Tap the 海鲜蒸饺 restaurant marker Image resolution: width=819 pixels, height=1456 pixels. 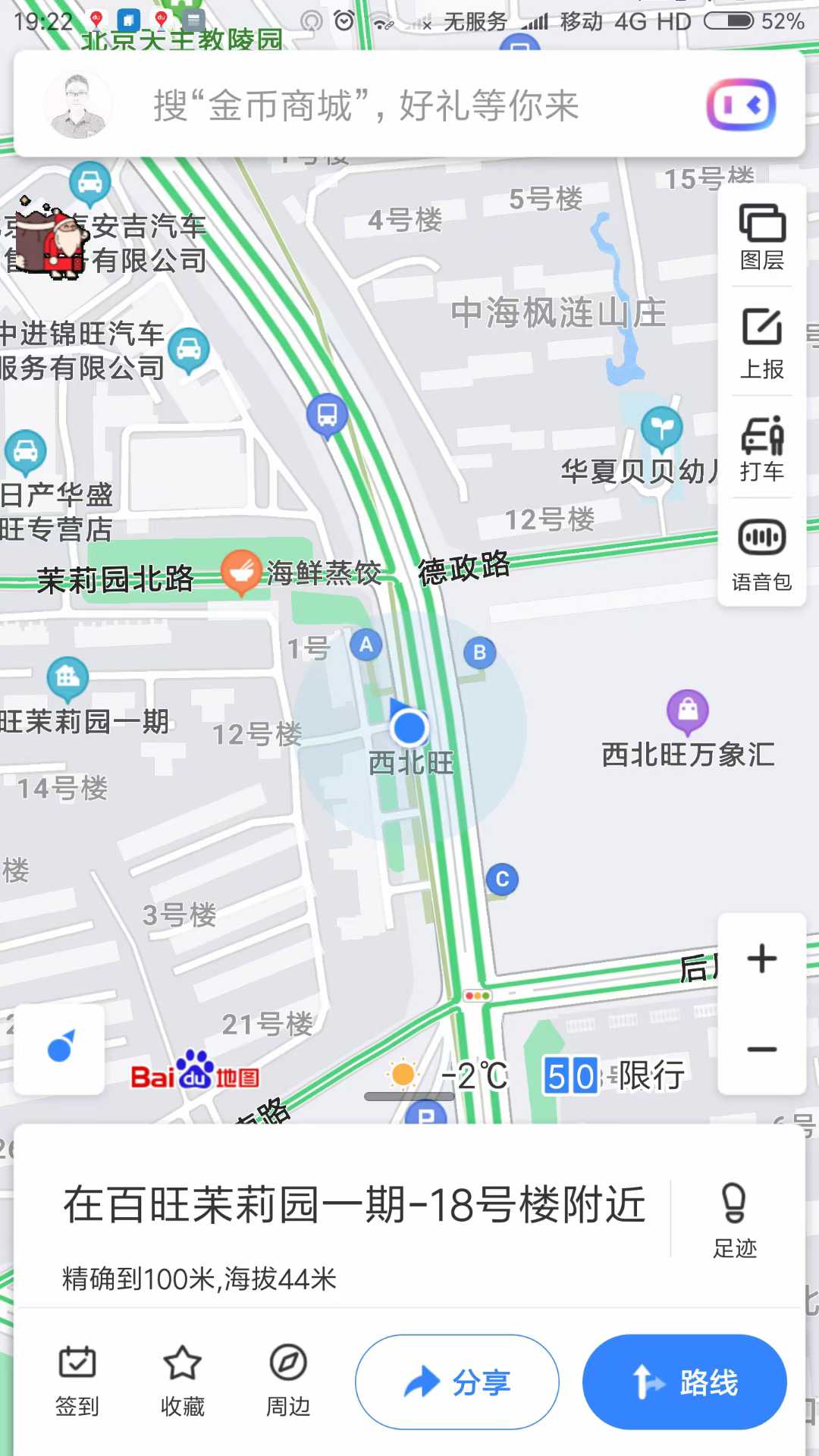pyautogui.click(x=242, y=572)
